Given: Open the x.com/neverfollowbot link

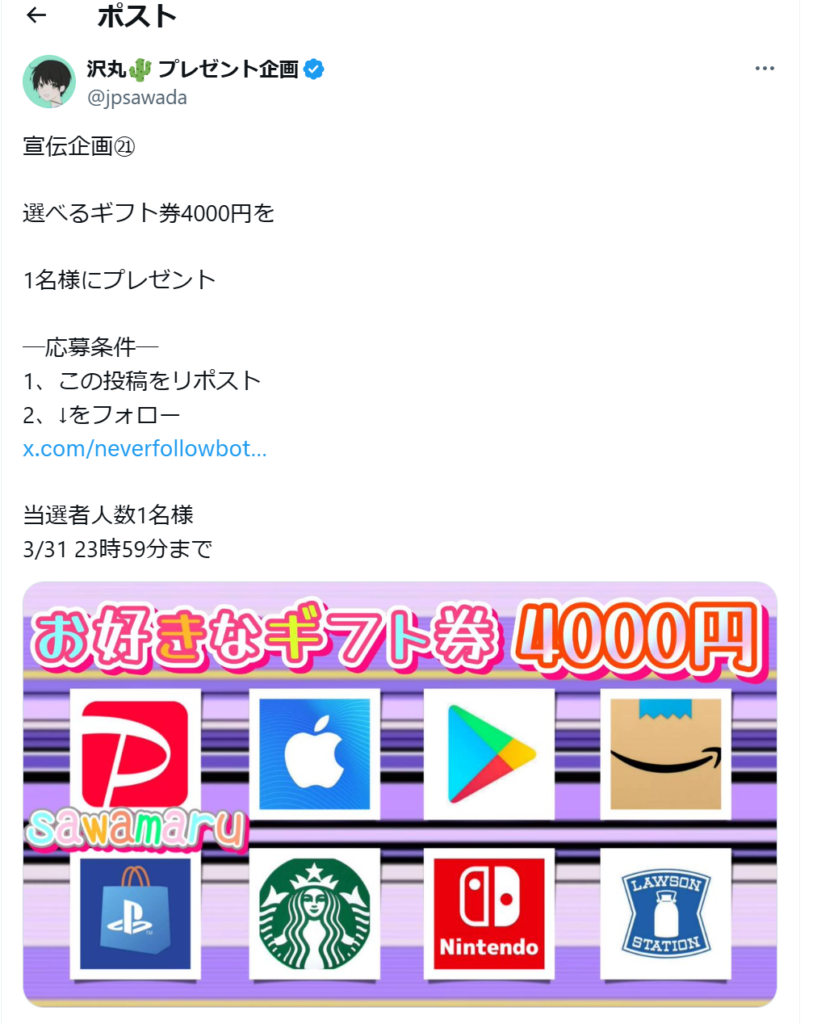Looking at the screenshot, I should click(145, 448).
